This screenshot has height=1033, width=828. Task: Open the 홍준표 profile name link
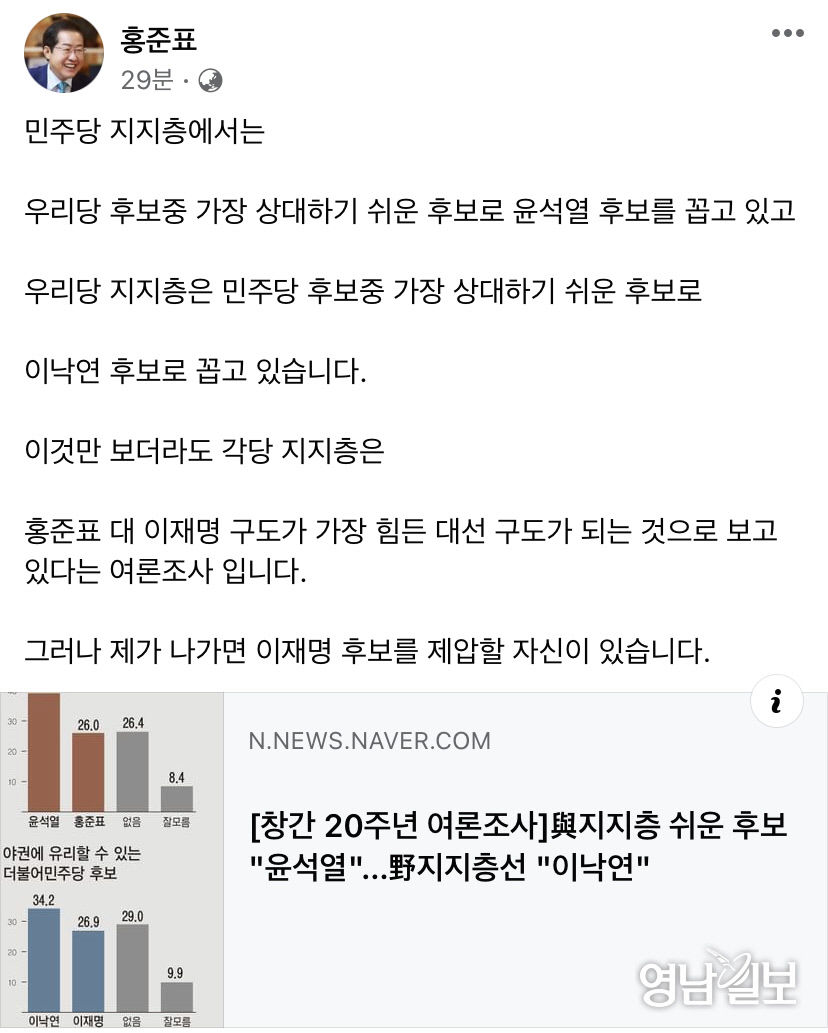158,39
